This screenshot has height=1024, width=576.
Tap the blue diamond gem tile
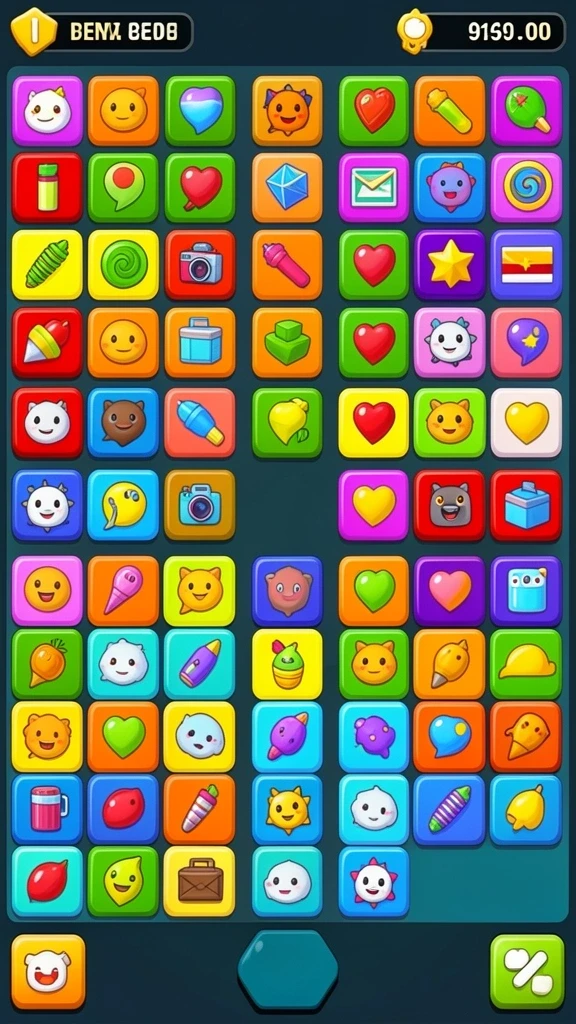coord(287,188)
